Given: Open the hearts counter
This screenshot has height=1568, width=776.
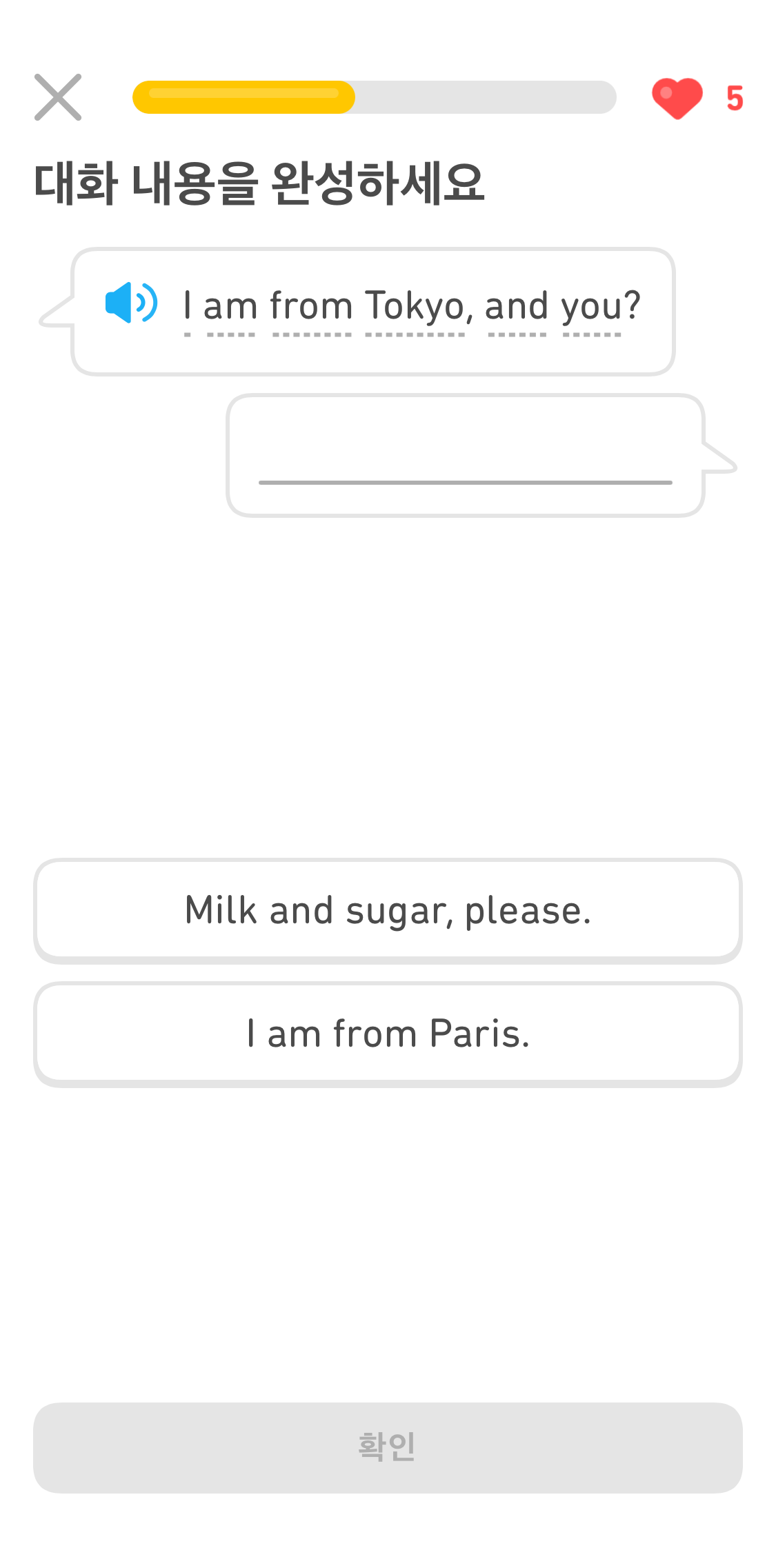Looking at the screenshot, I should click(x=697, y=98).
